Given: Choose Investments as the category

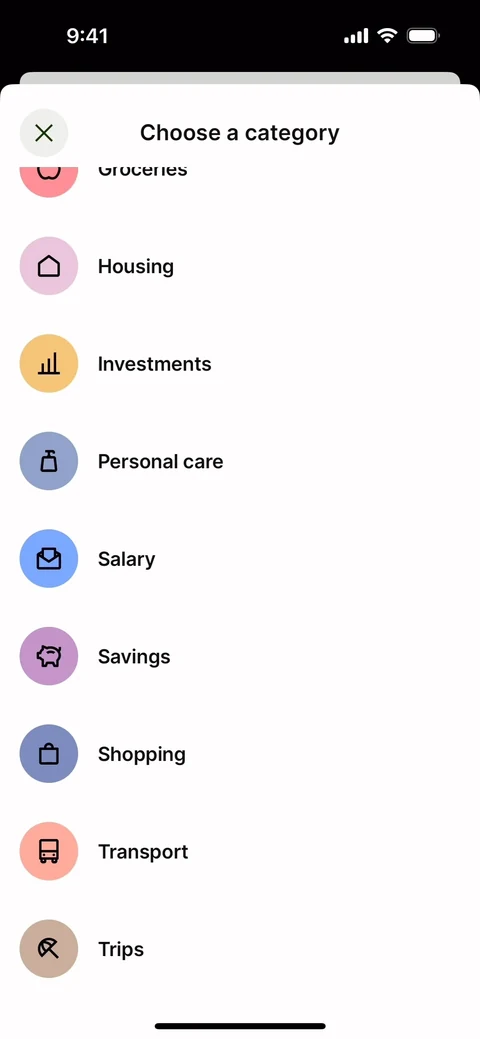Looking at the screenshot, I should [240, 364].
